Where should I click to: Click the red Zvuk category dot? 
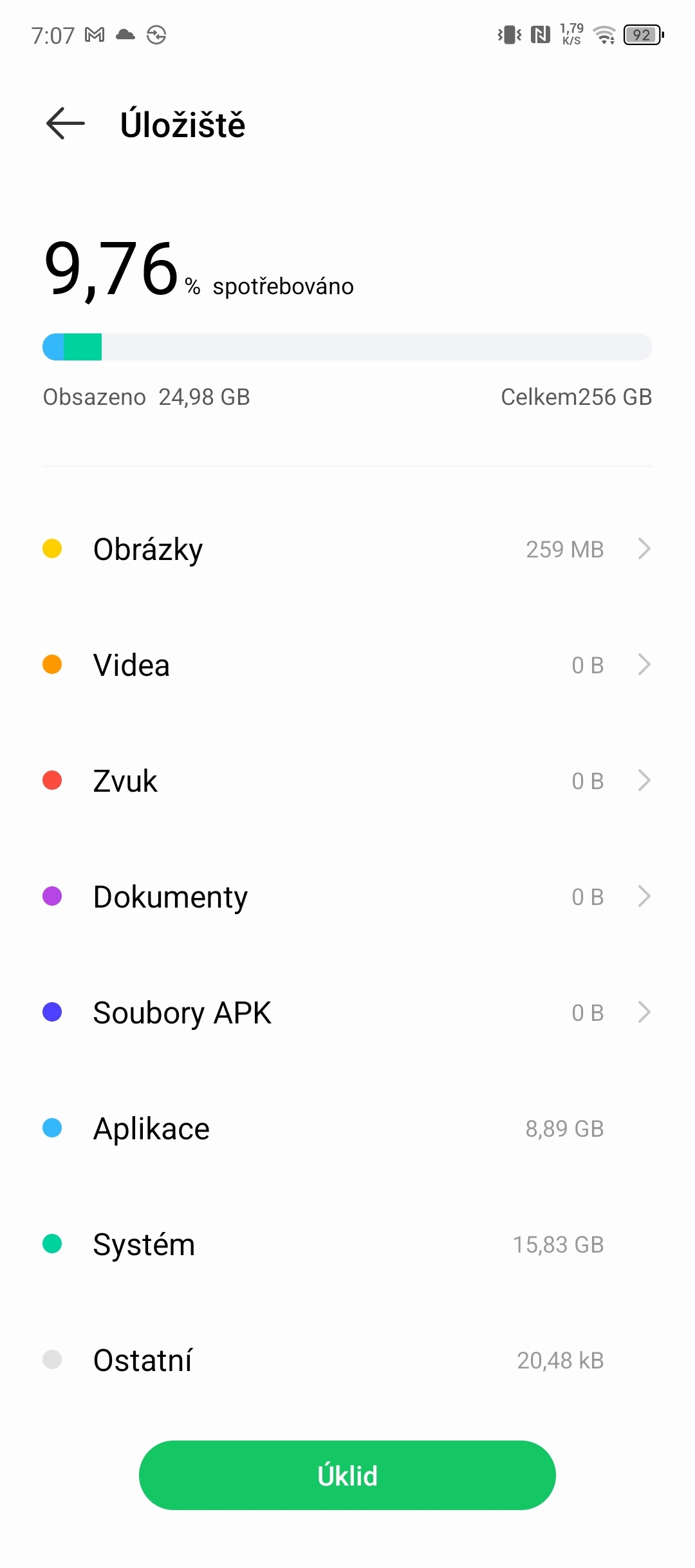(52, 780)
